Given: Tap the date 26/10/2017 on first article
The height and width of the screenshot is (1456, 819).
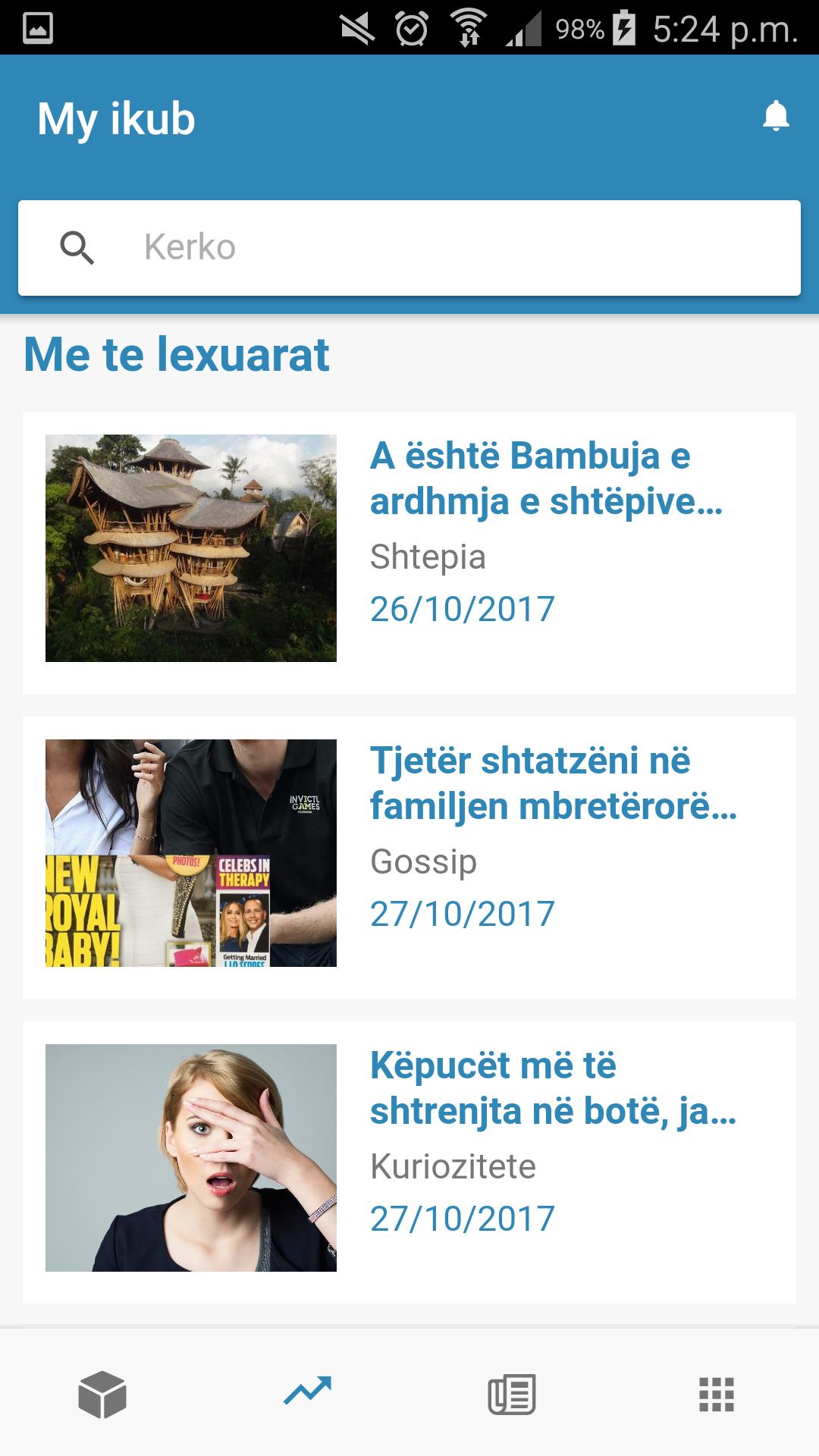Looking at the screenshot, I should (x=460, y=607).
